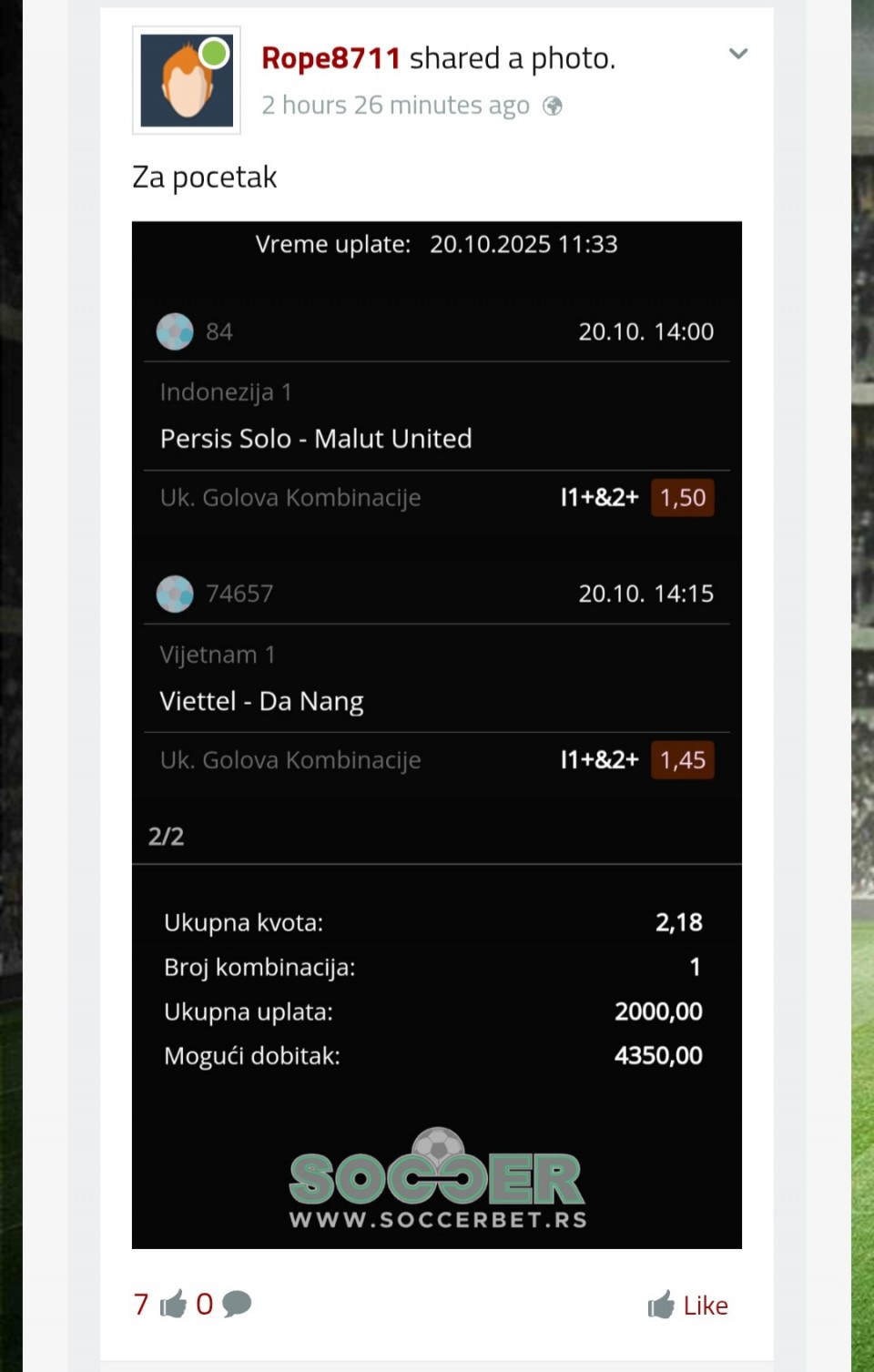Open the Rope8711 username link

(330, 58)
